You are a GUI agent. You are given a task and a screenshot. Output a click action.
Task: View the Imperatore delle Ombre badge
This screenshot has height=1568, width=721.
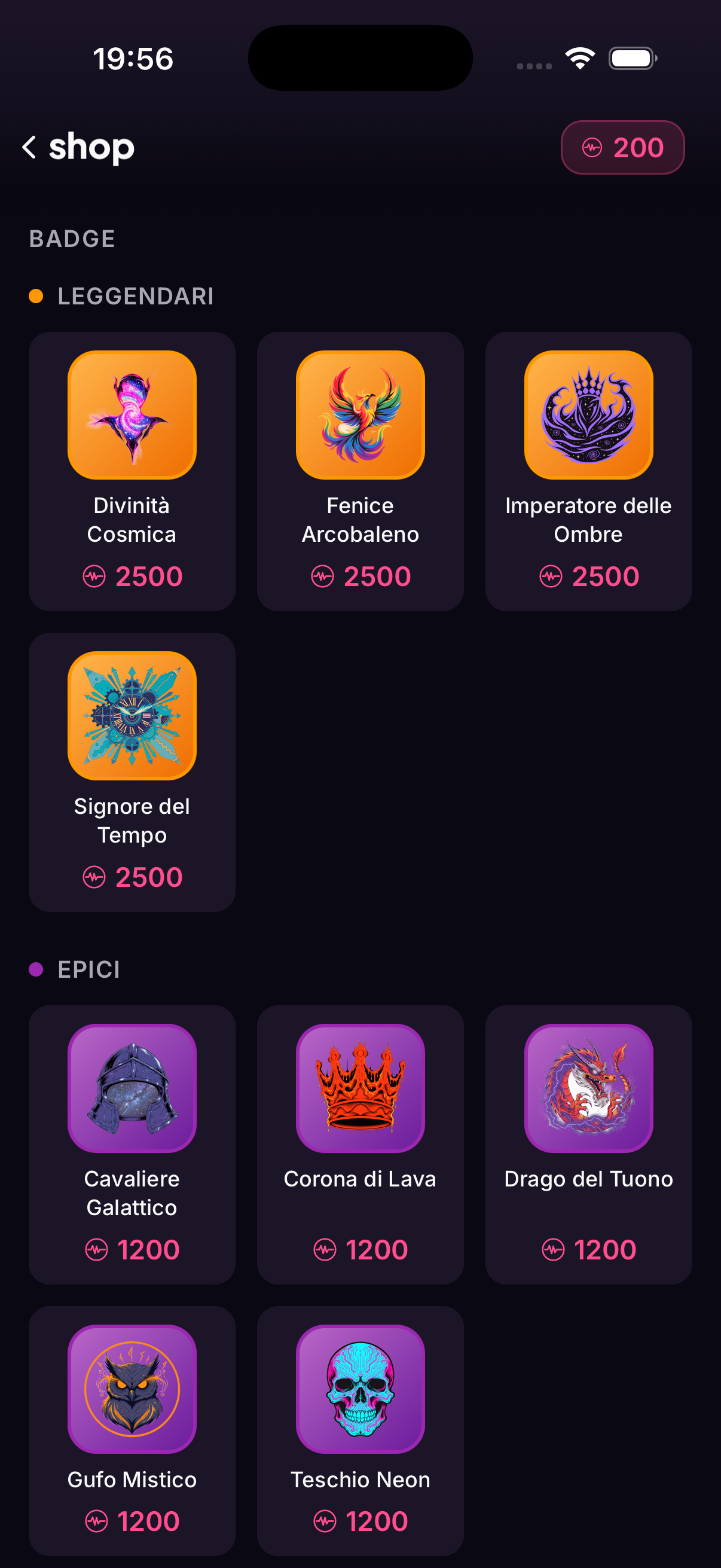coord(588,471)
